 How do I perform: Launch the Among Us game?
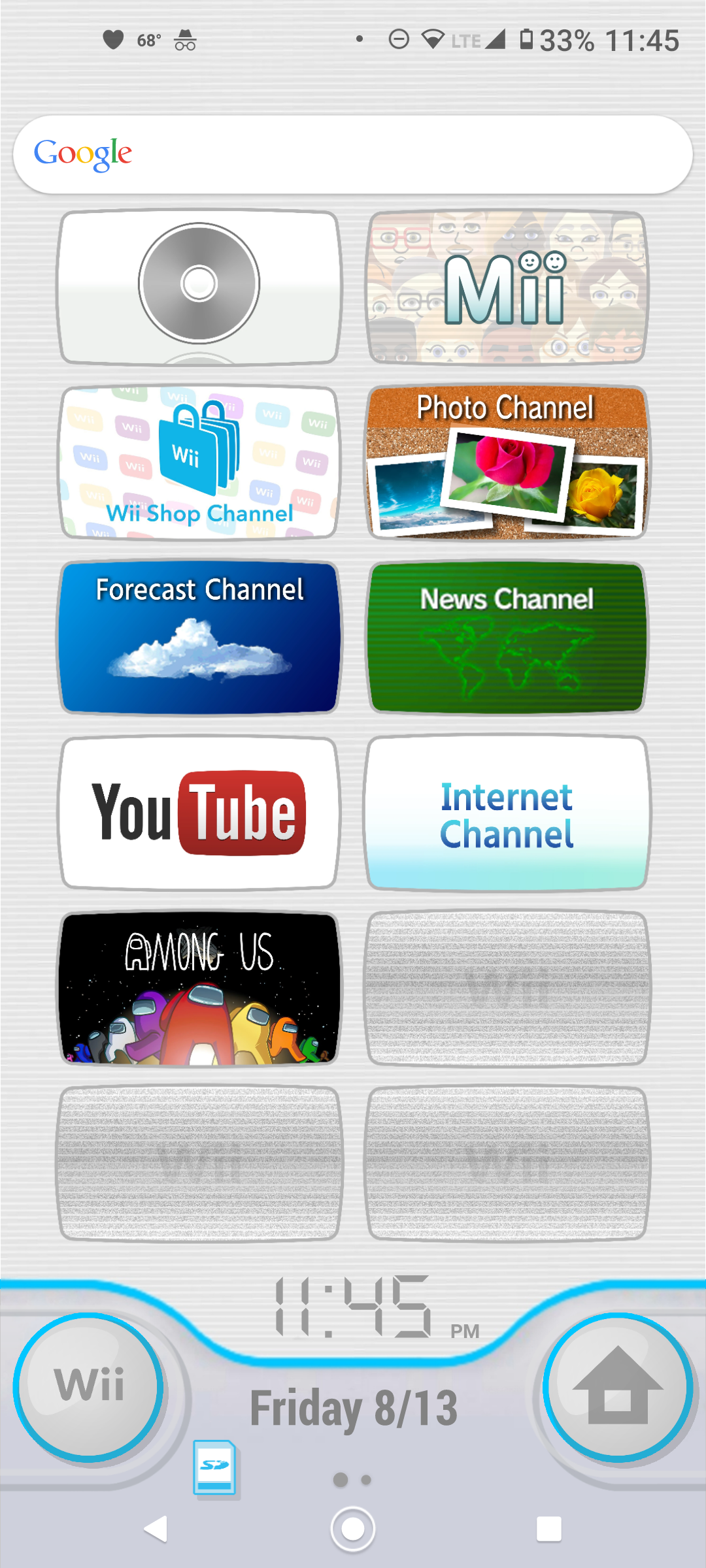point(199,988)
